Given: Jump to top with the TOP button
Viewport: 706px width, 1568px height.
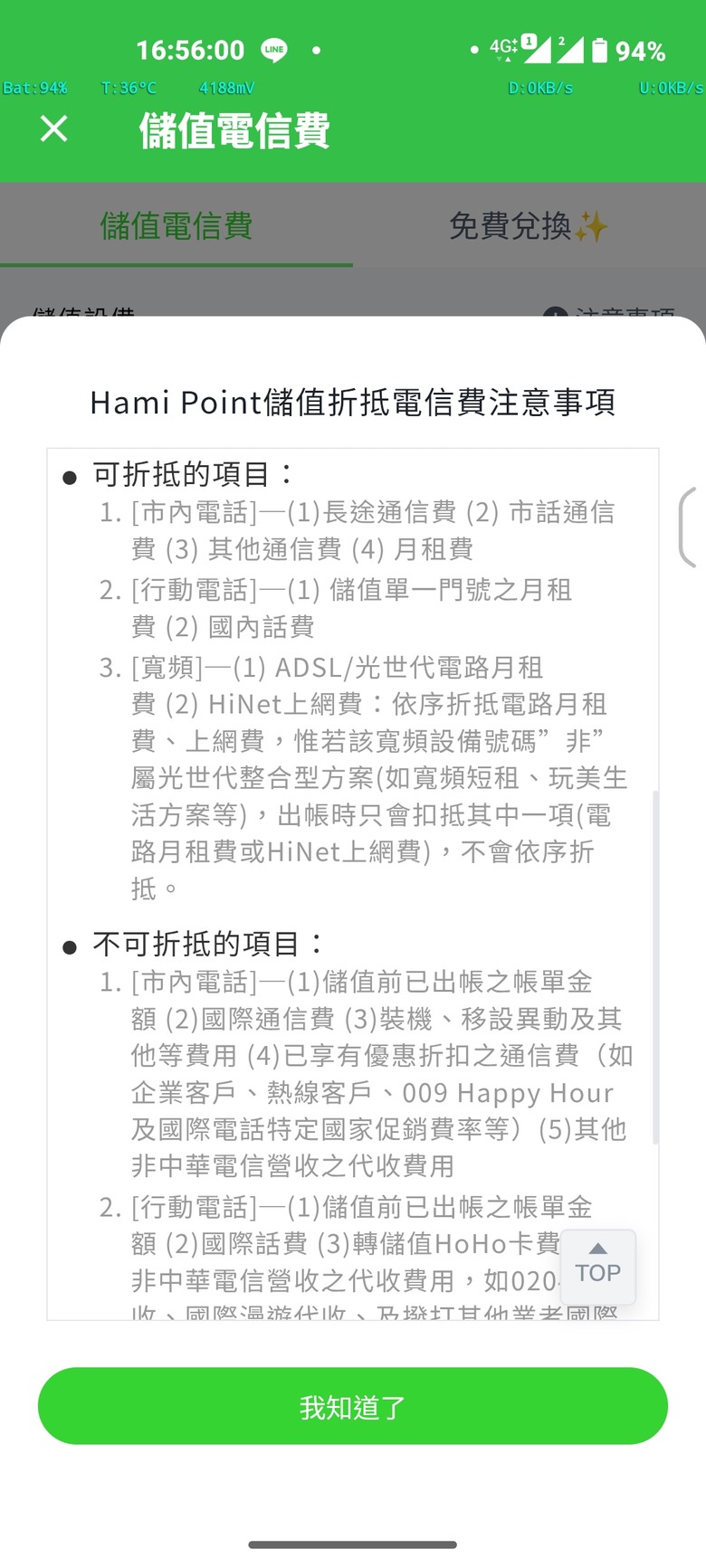Looking at the screenshot, I should 597,1265.
